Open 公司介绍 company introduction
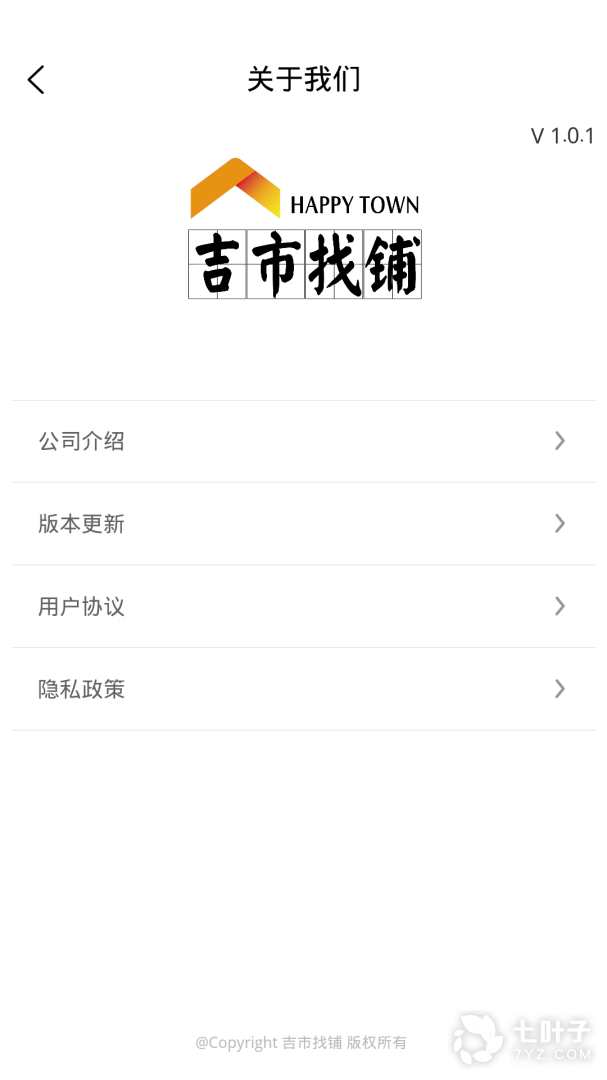607x1080 pixels. pos(303,441)
